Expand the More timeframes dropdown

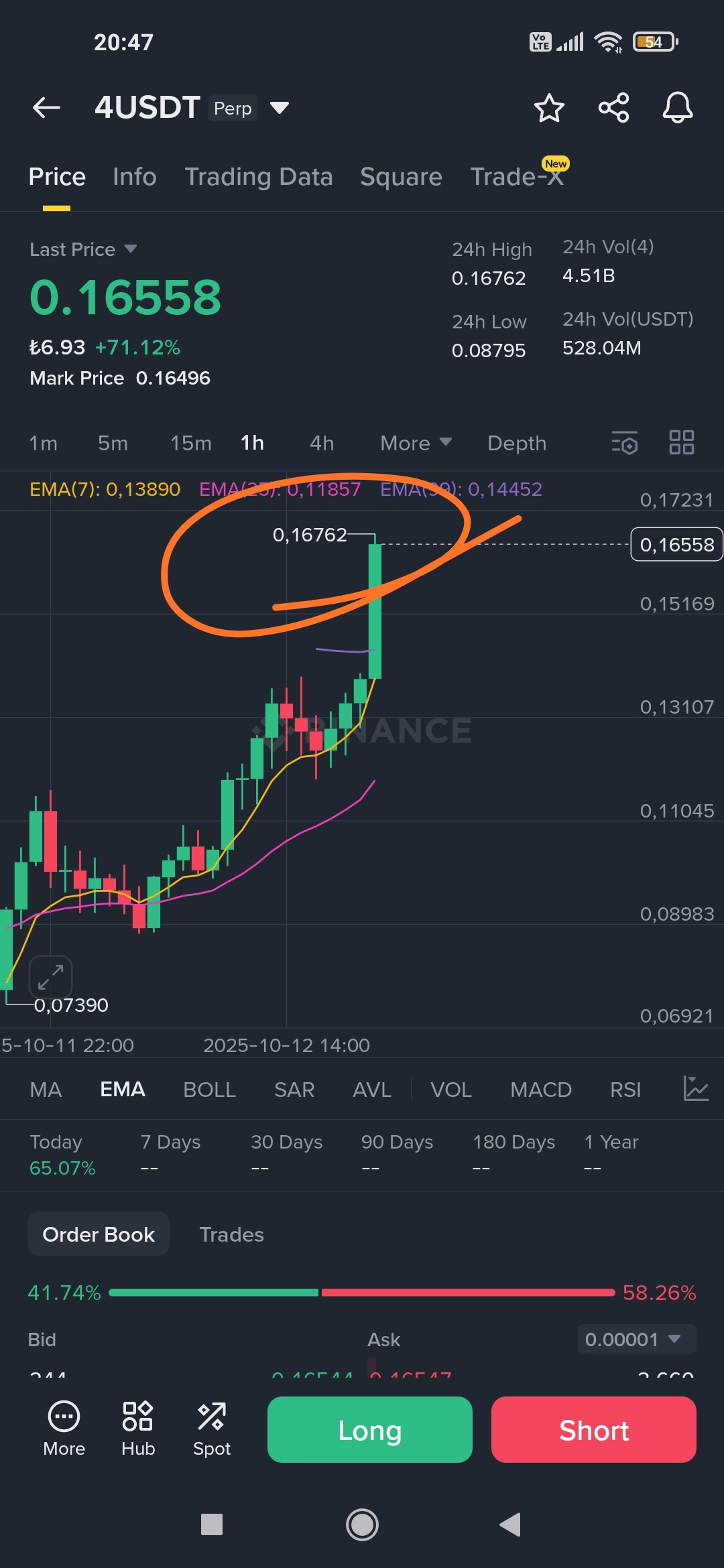point(416,444)
